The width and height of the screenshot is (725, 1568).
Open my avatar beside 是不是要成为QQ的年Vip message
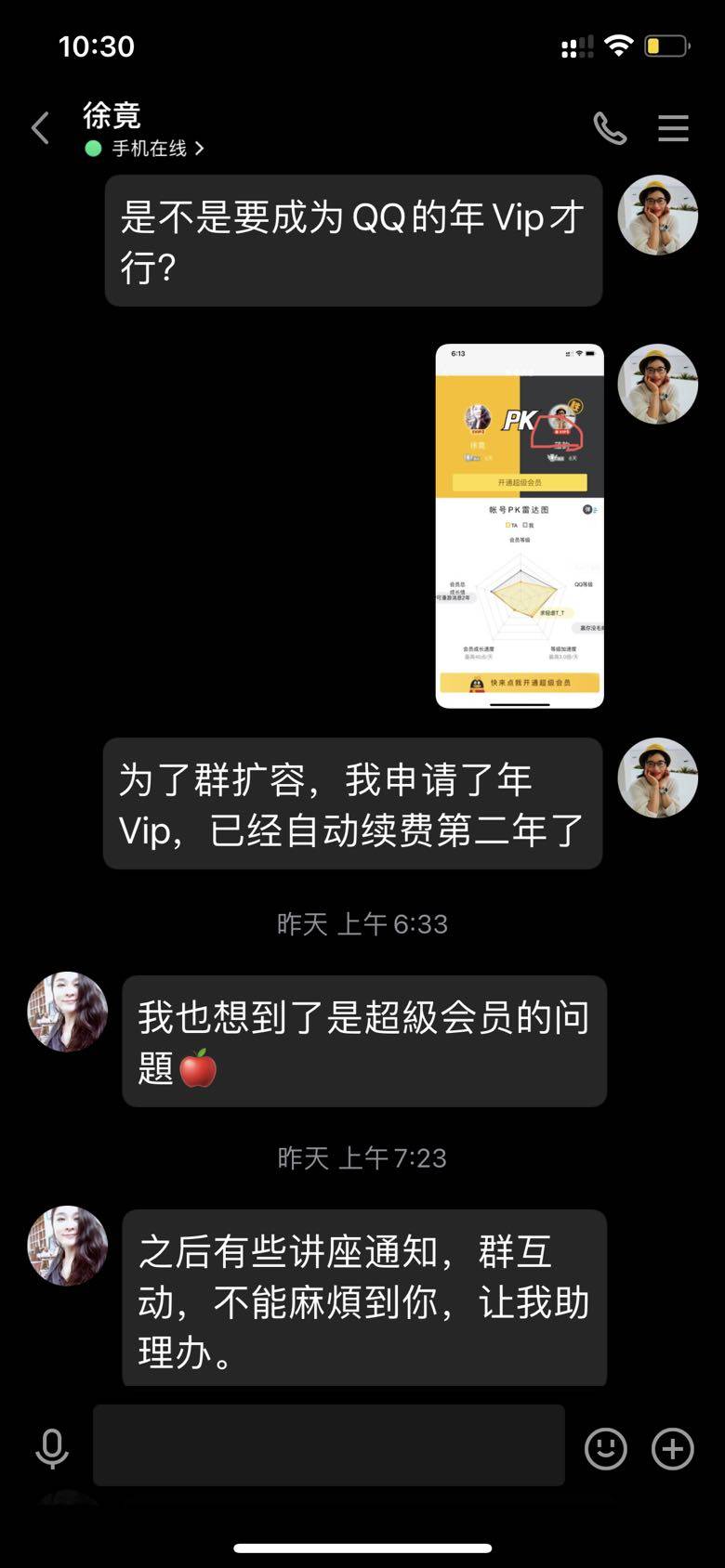coord(657,215)
